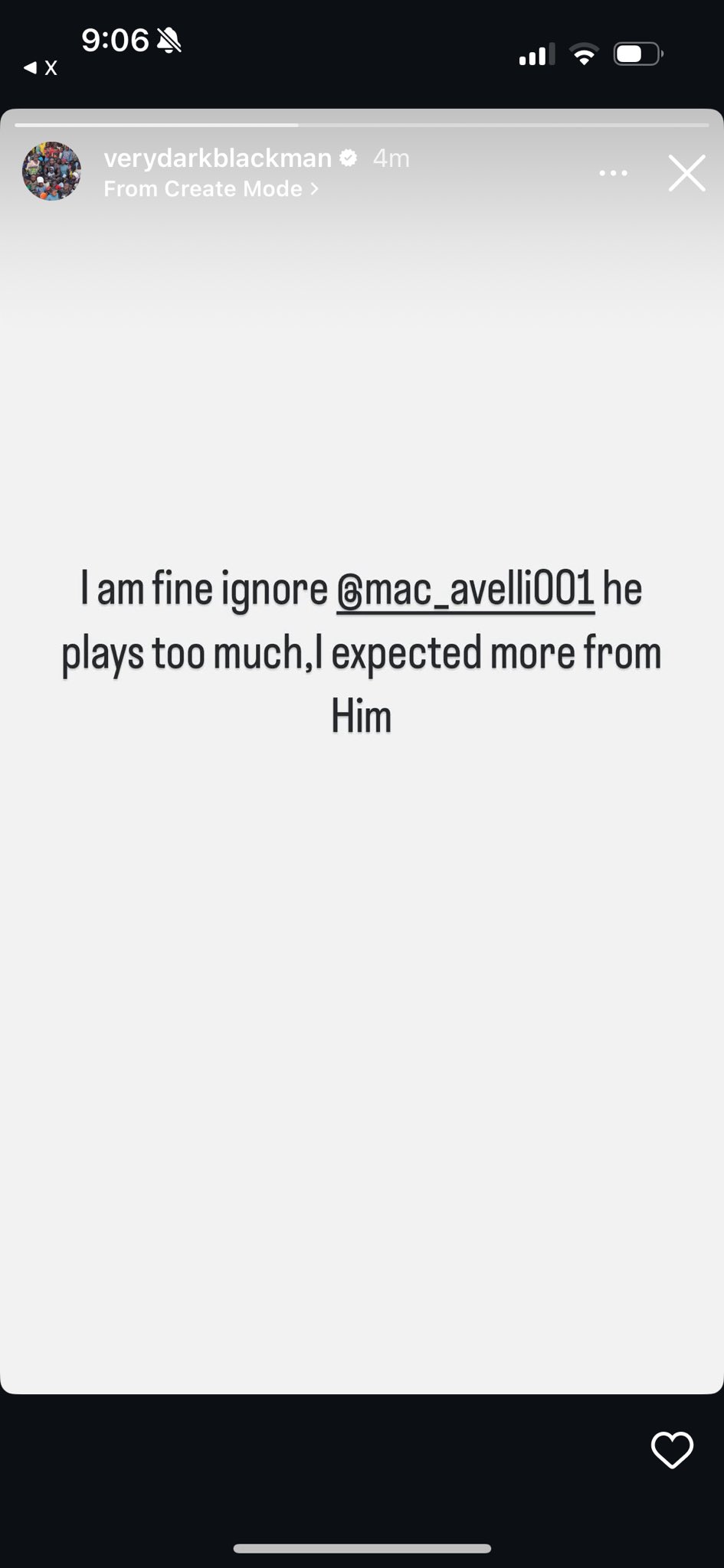The width and height of the screenshot is (724, 1568).
Task: Open the three-dot story options
Action: coord(613,174)
